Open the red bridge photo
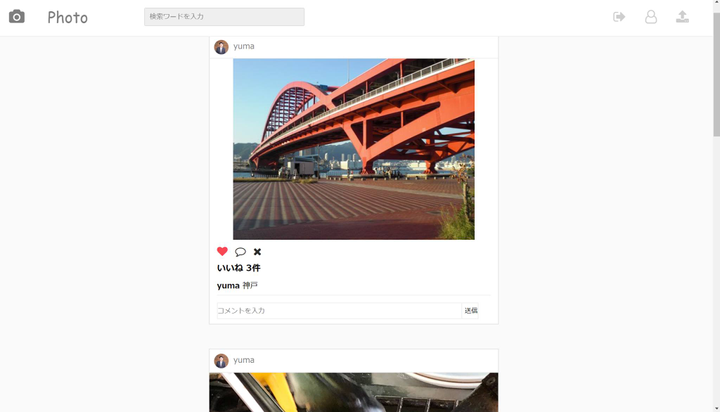 353,149
